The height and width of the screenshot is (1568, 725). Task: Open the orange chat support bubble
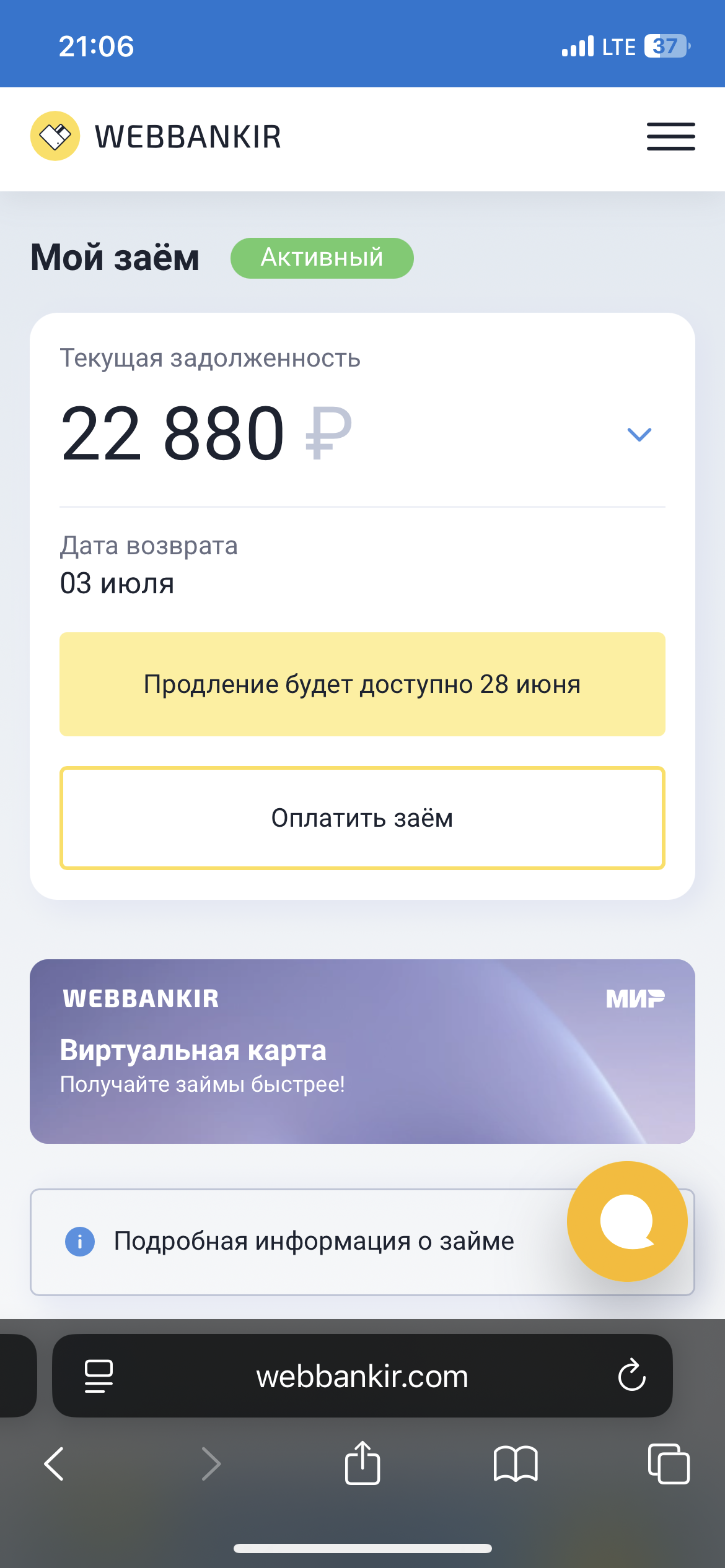(x=627, y=1221)
